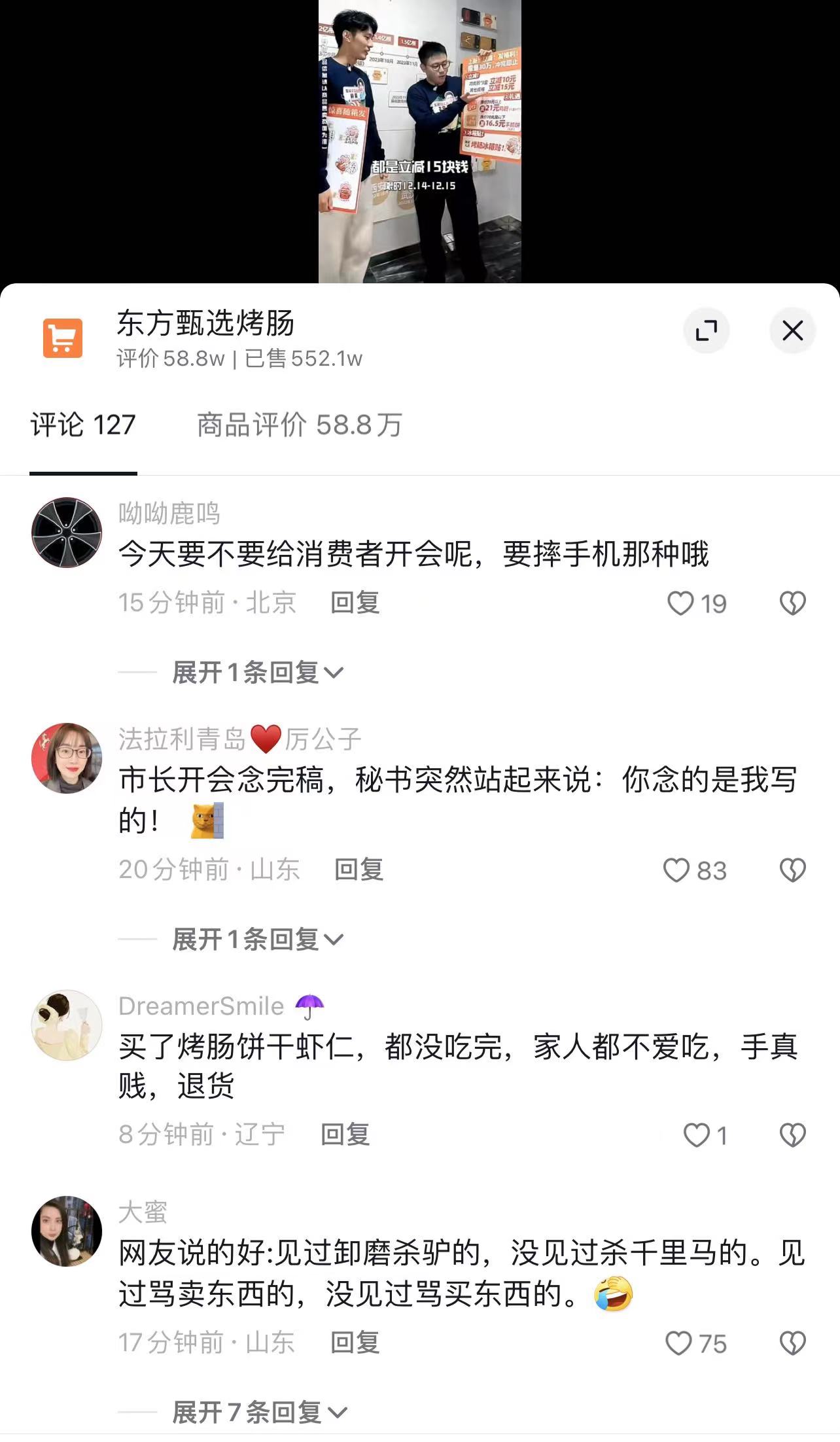Reply to 法拉利青岛's comment
This screenshot has height=1442, width=840.
pos(359,870)
